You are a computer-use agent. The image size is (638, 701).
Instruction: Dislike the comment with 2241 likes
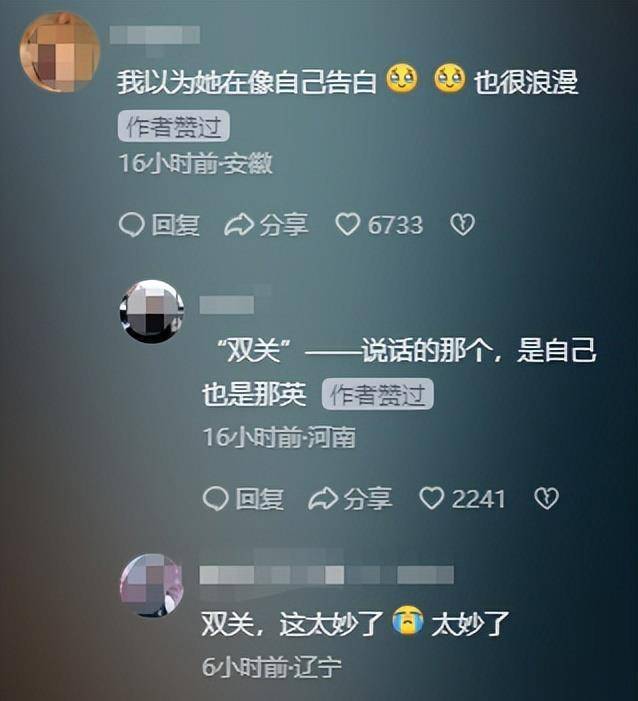tap(545, 498)
